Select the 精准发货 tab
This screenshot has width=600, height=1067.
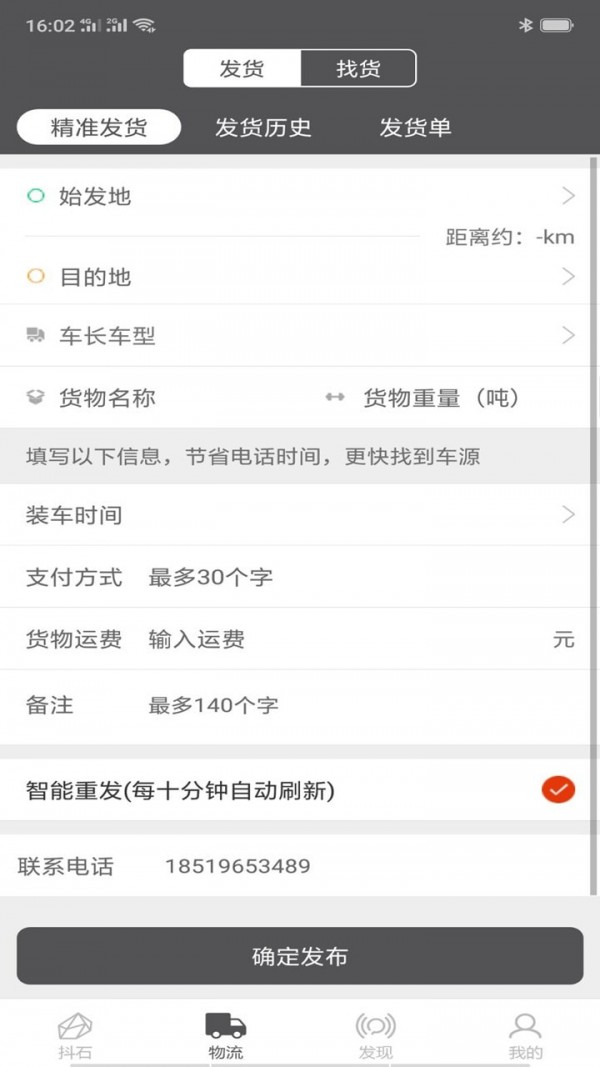(x=99, y=127)
